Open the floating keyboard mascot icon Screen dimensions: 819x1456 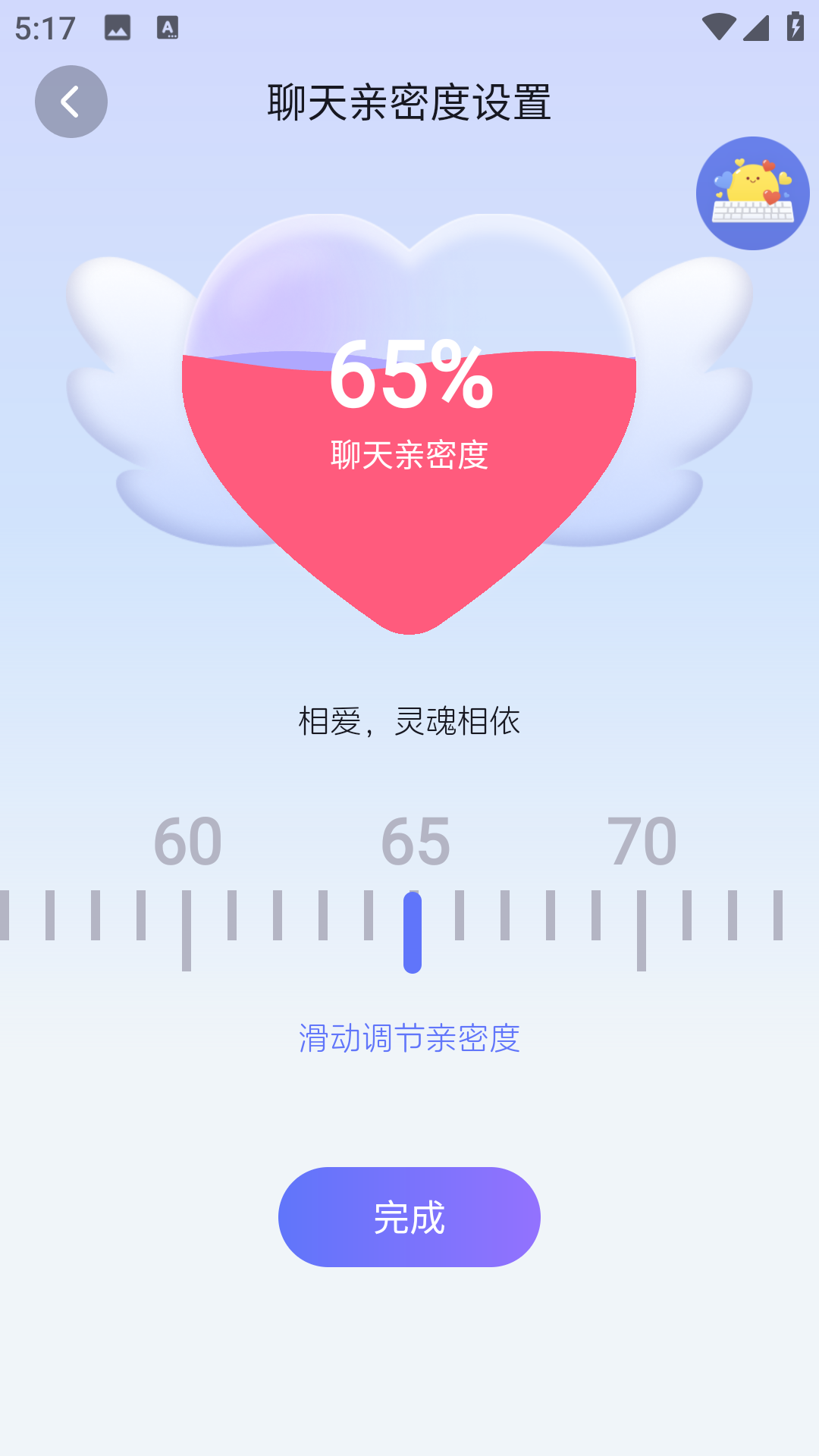point(752,193)
